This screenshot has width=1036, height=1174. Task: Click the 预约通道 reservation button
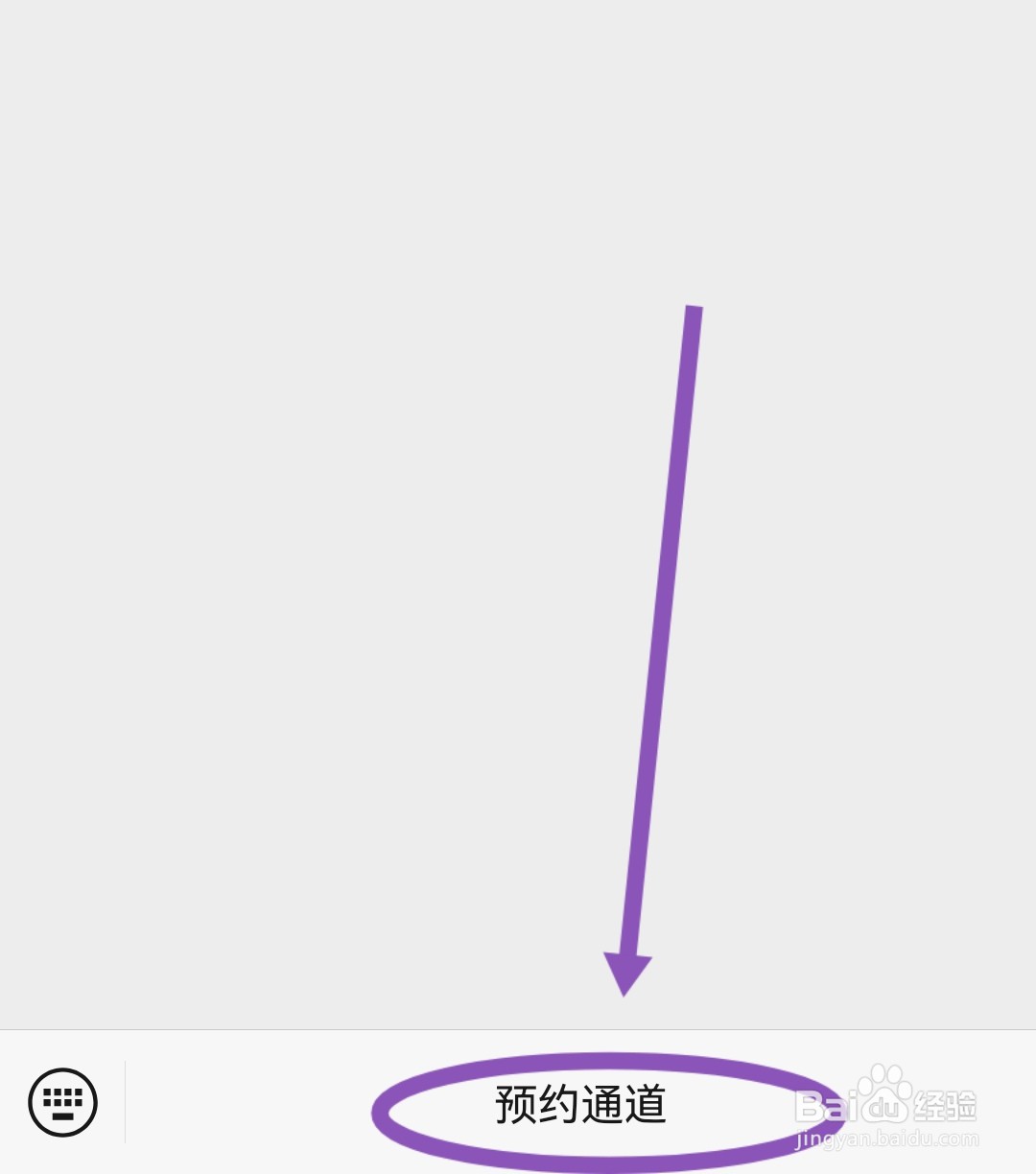tap(582, 1105)
